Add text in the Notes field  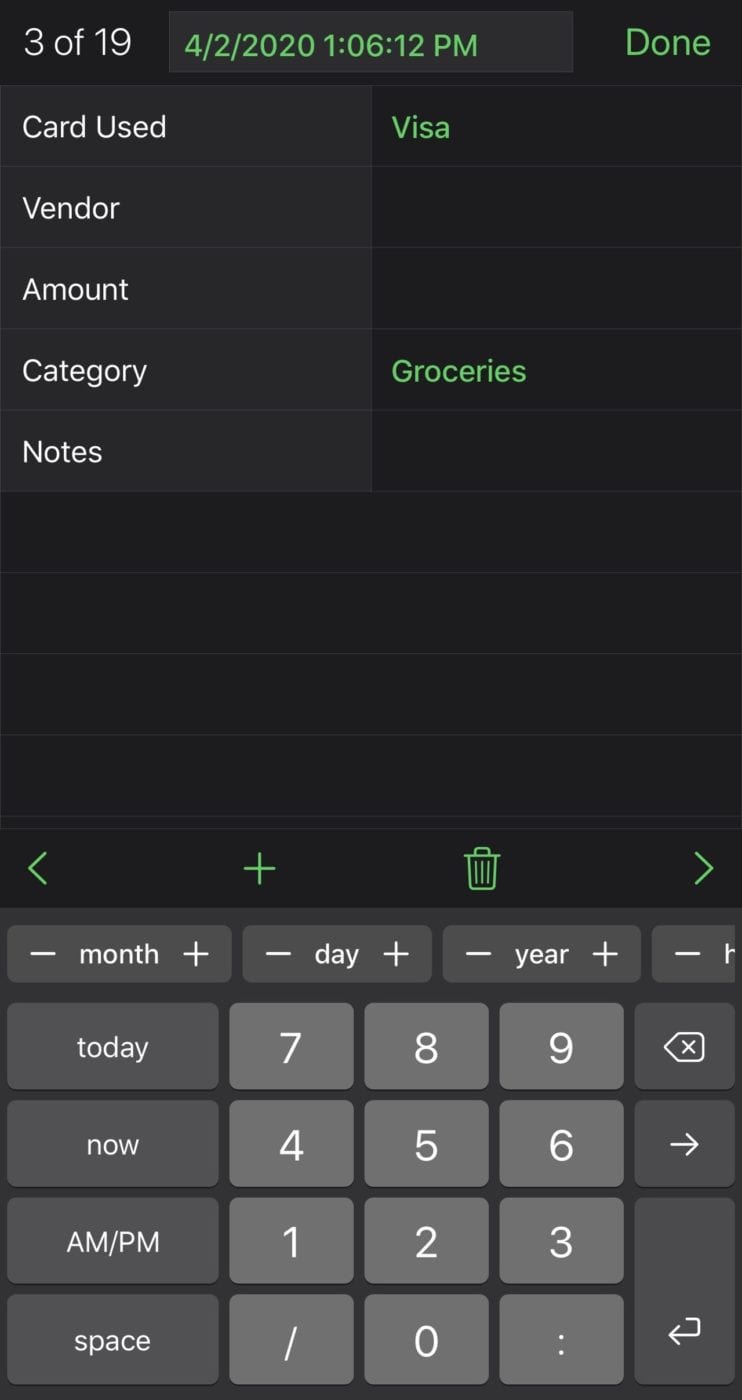[555, 452]
